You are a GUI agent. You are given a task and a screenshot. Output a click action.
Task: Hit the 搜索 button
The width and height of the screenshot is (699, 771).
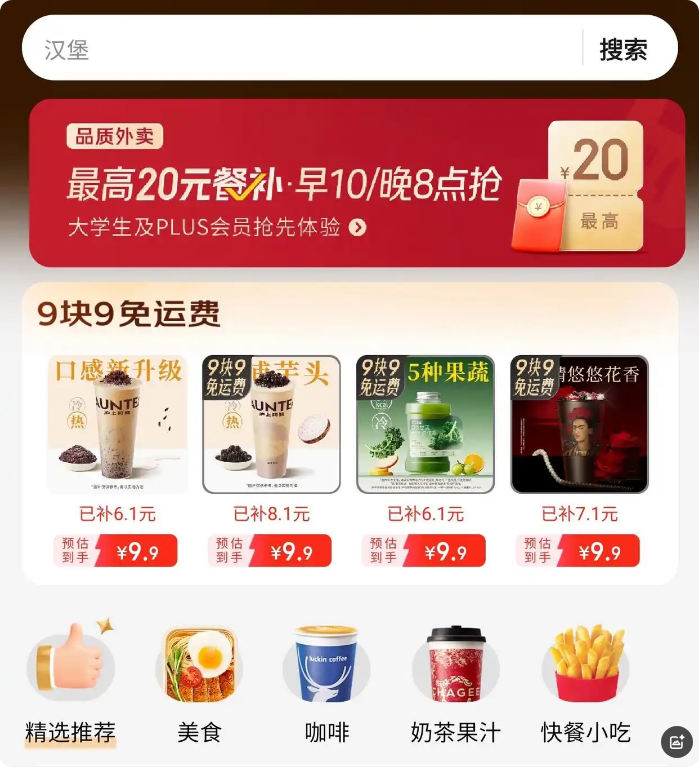coord(623,49)
